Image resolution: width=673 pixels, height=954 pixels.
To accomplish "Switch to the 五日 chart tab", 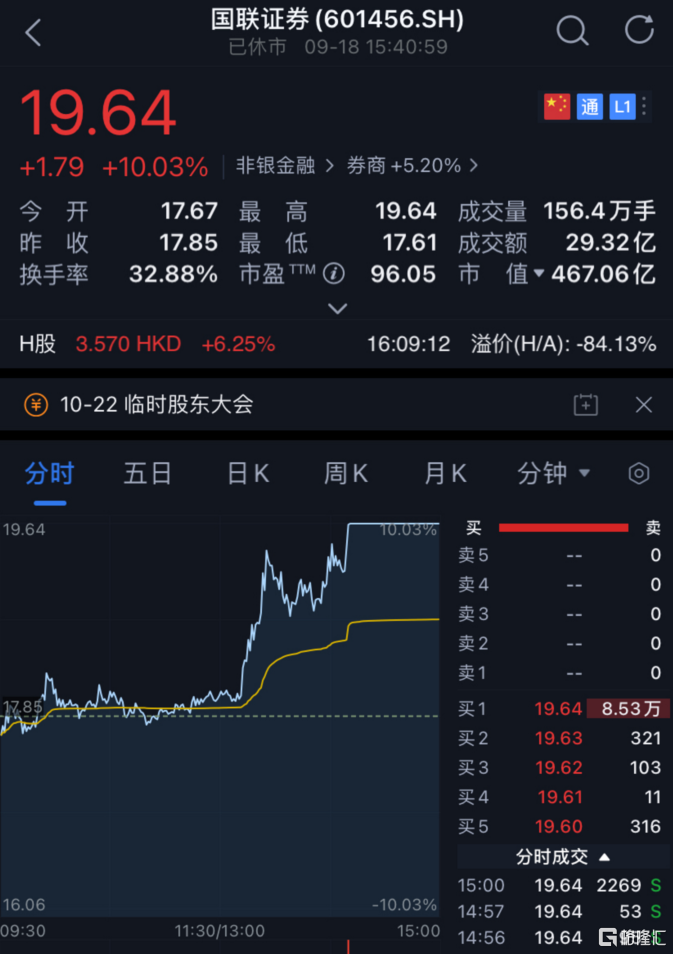I will click(148, 473).
